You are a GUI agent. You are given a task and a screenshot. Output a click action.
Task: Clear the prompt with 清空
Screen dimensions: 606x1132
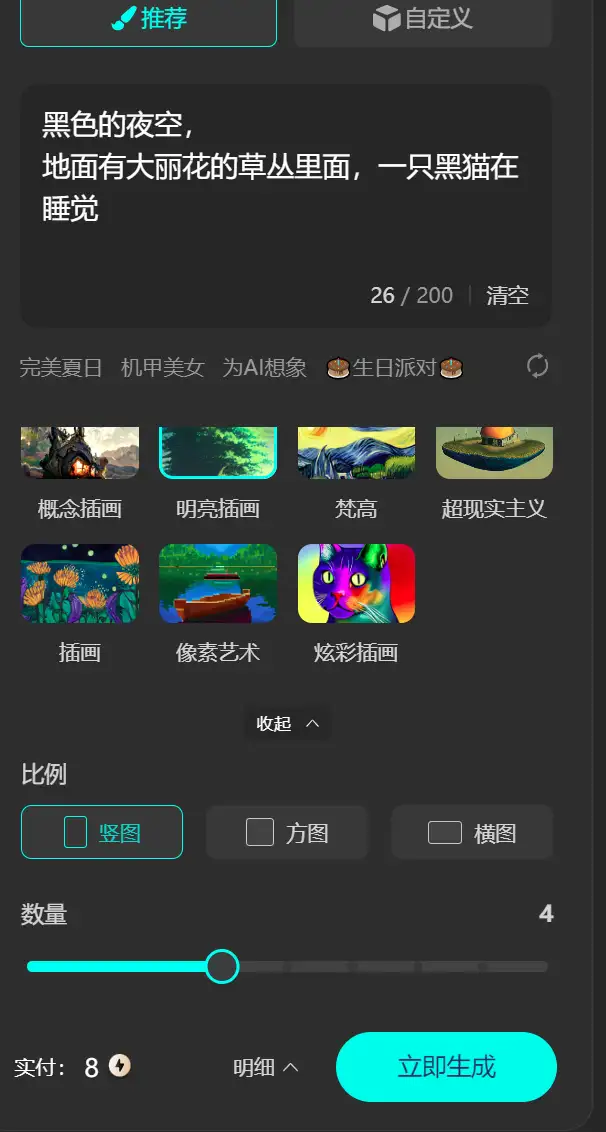[x=507, y=296]
